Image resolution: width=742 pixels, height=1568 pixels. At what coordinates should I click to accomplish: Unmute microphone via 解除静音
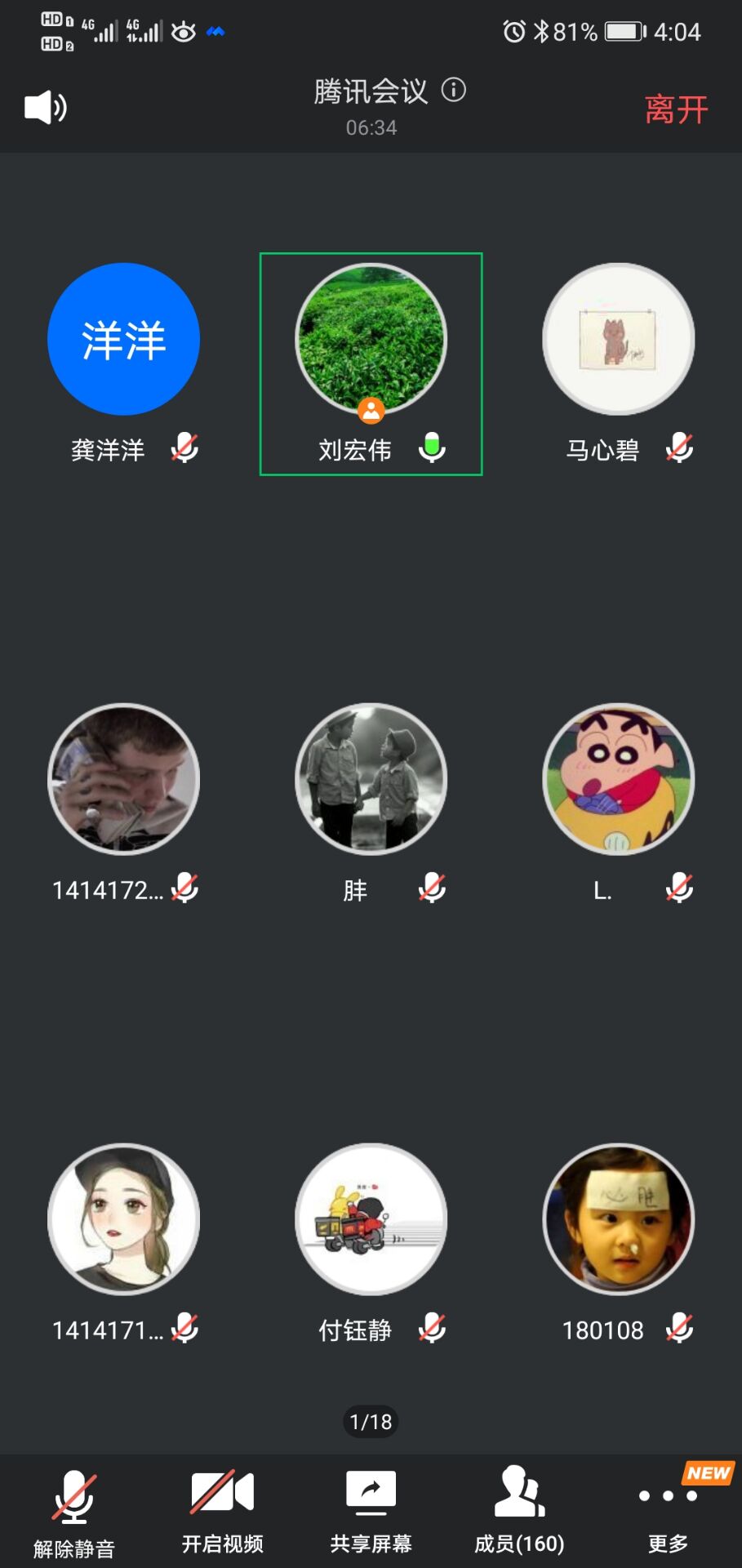pos(74,1512)
